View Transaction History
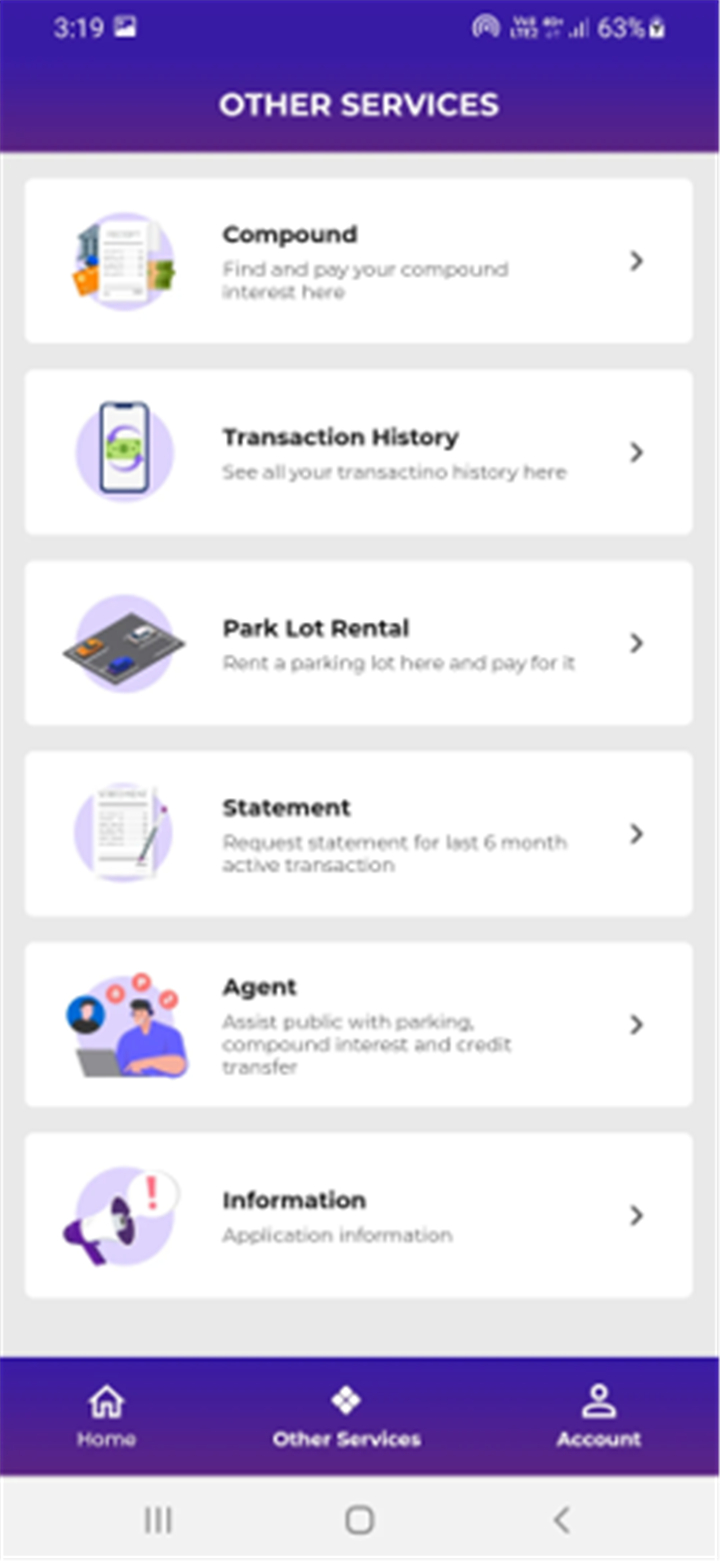This screenshot has width=720, height=1561. pyautogui.click(x=358, y=452)
